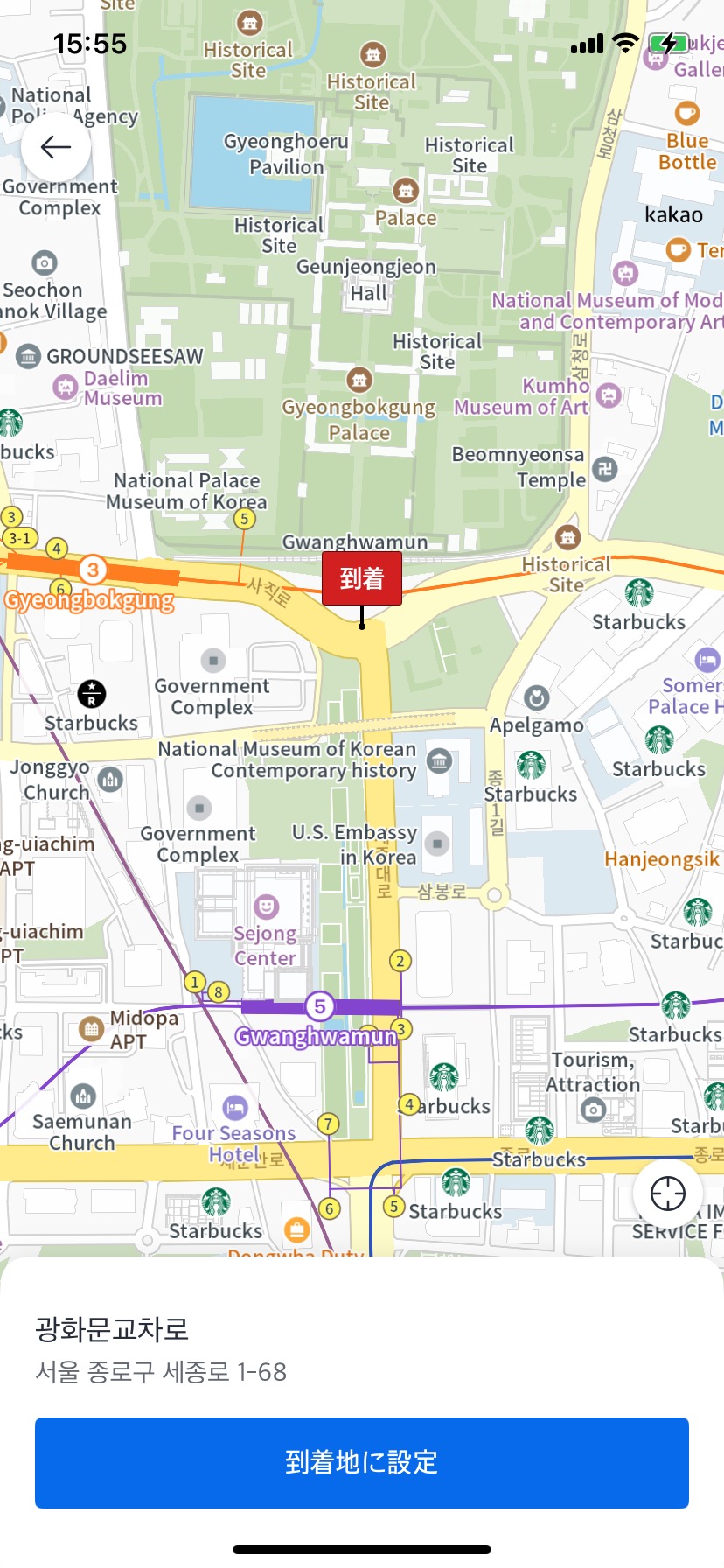Center map on current location
This screenshot has height=1568, width=724.
coord(668,1193)
